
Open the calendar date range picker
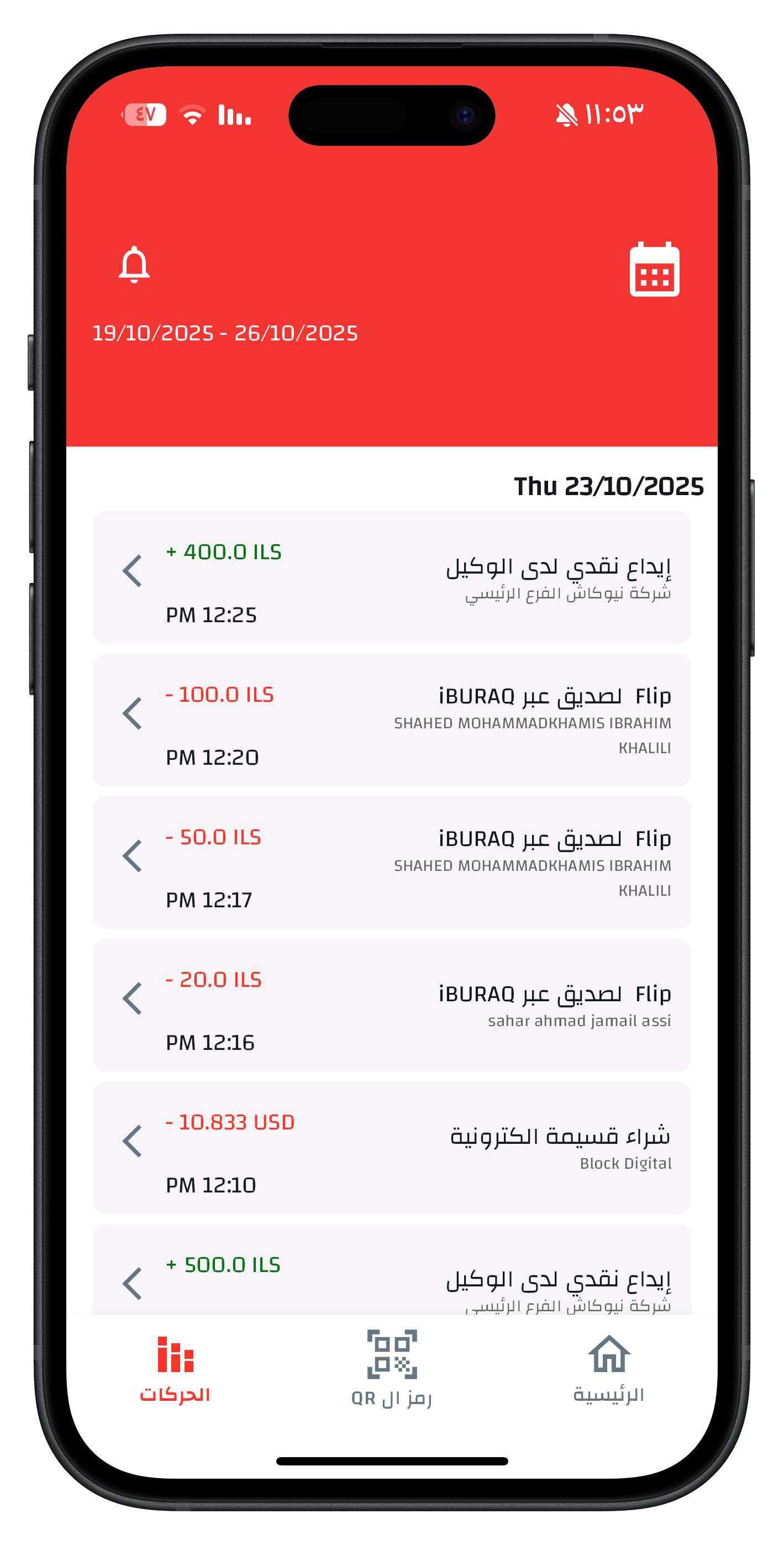coord(654,269)
